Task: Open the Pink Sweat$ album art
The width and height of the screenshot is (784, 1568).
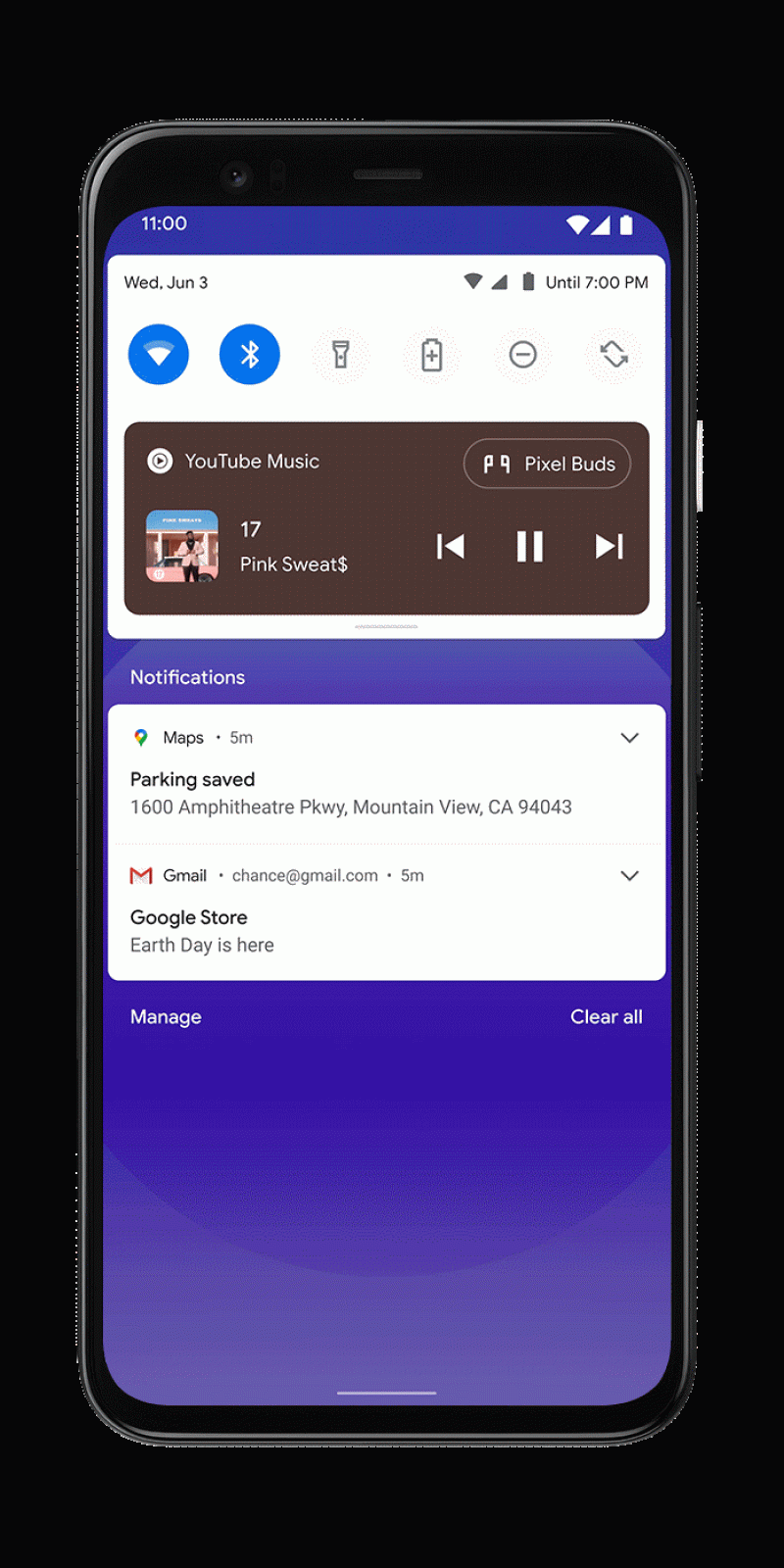Action: (182, 546)
